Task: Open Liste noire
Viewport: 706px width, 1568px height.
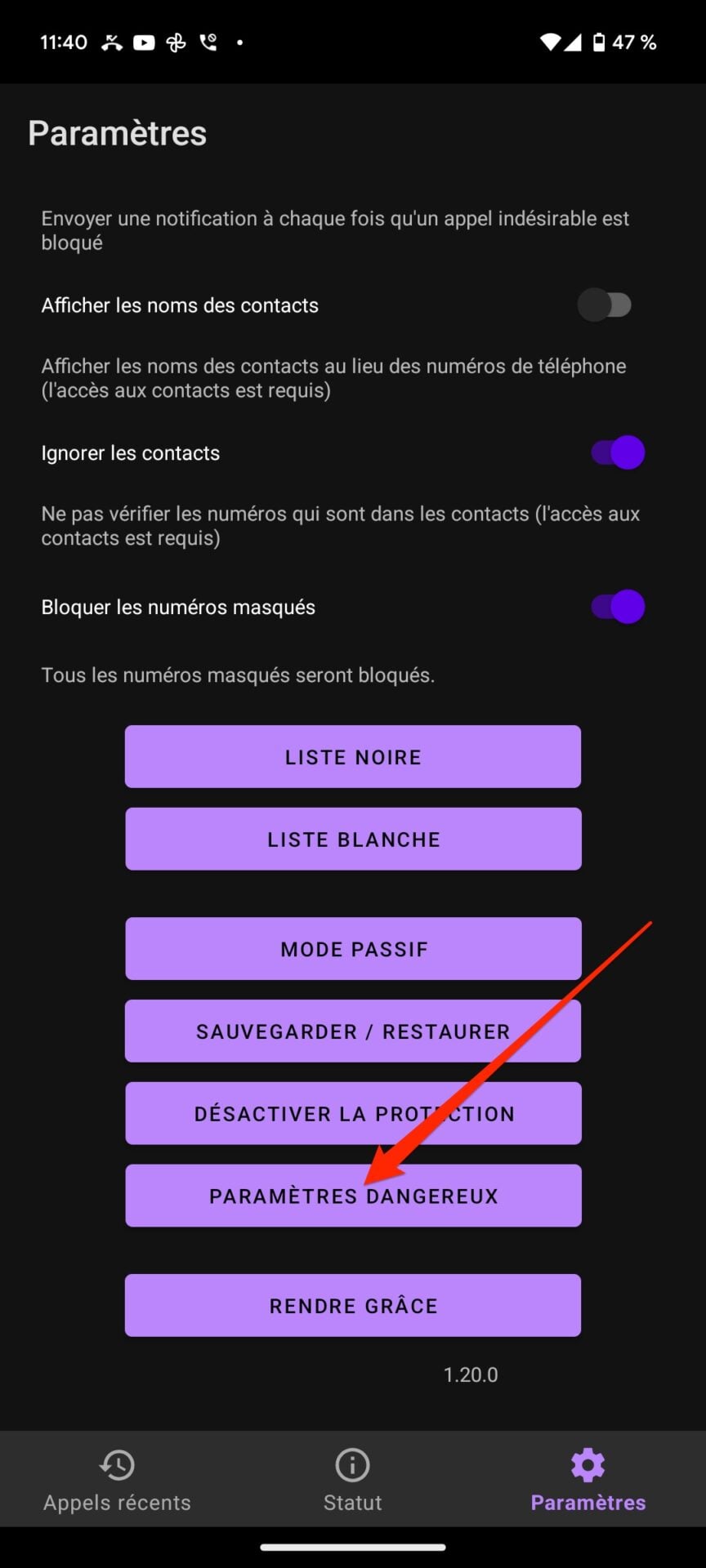Action: tap(353, 756)
